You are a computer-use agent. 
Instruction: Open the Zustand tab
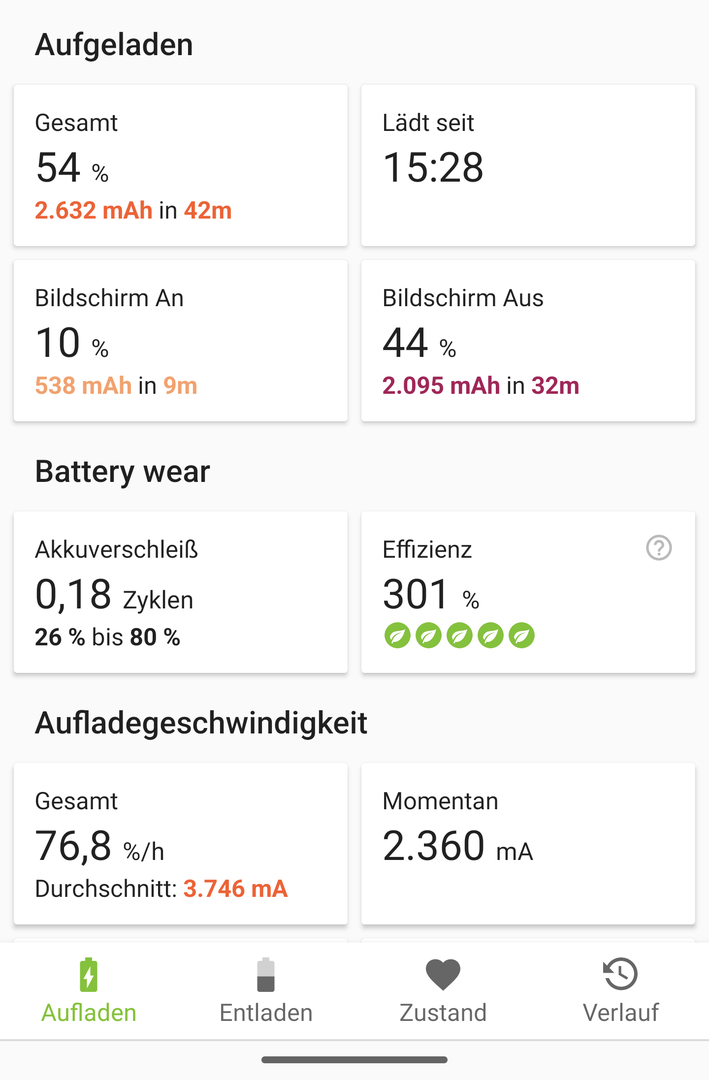click(x=443, y=991)
